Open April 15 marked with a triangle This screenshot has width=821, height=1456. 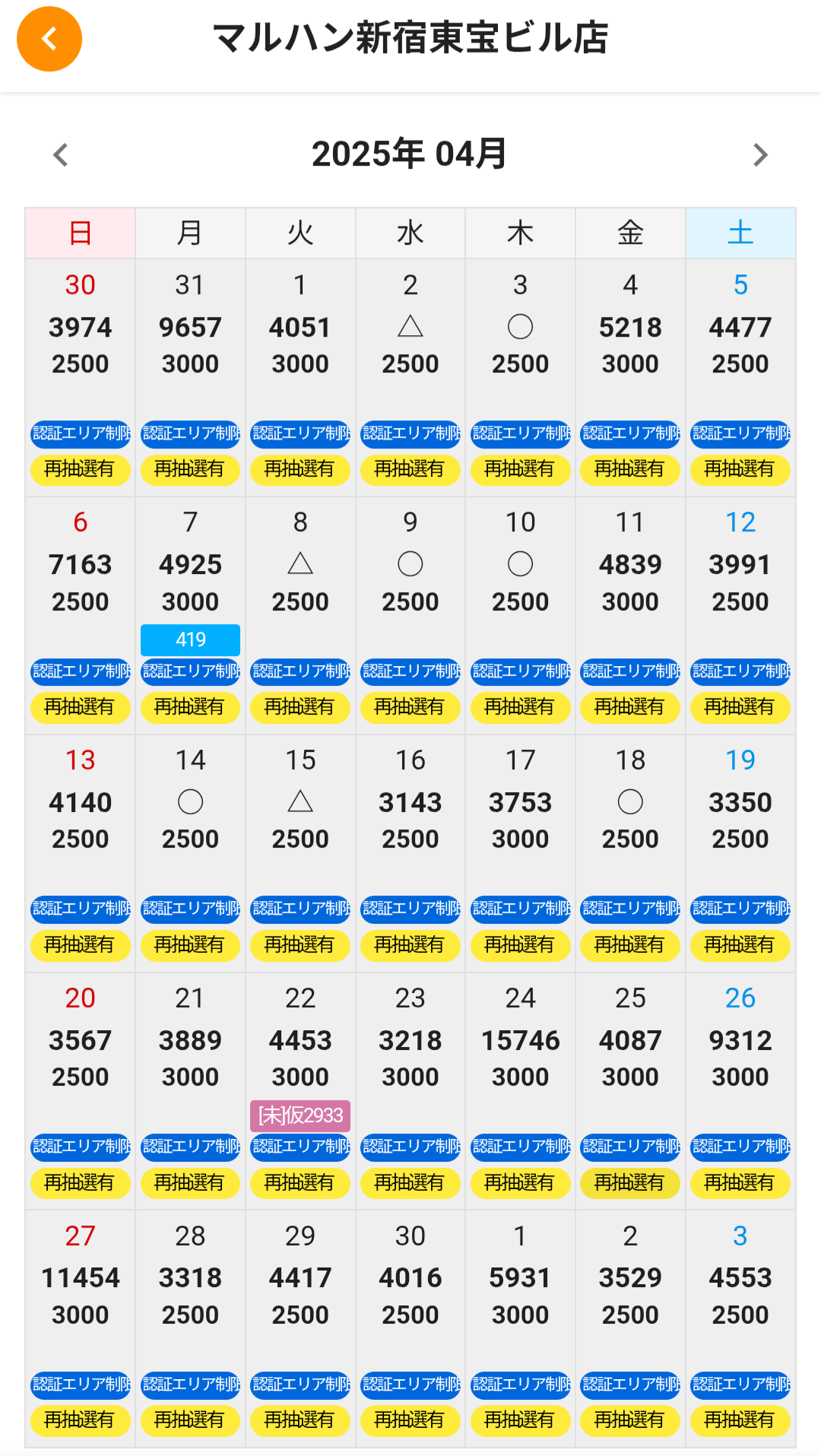300,853
